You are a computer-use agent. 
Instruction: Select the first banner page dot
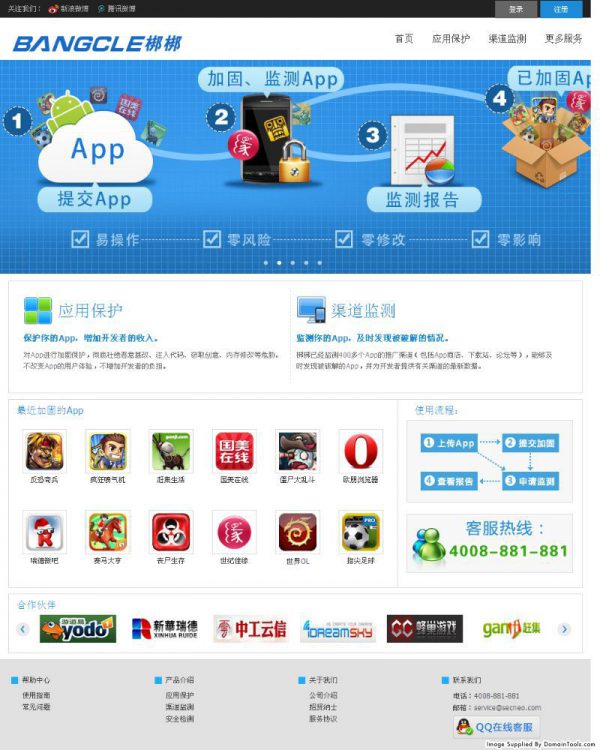point(265,263)
